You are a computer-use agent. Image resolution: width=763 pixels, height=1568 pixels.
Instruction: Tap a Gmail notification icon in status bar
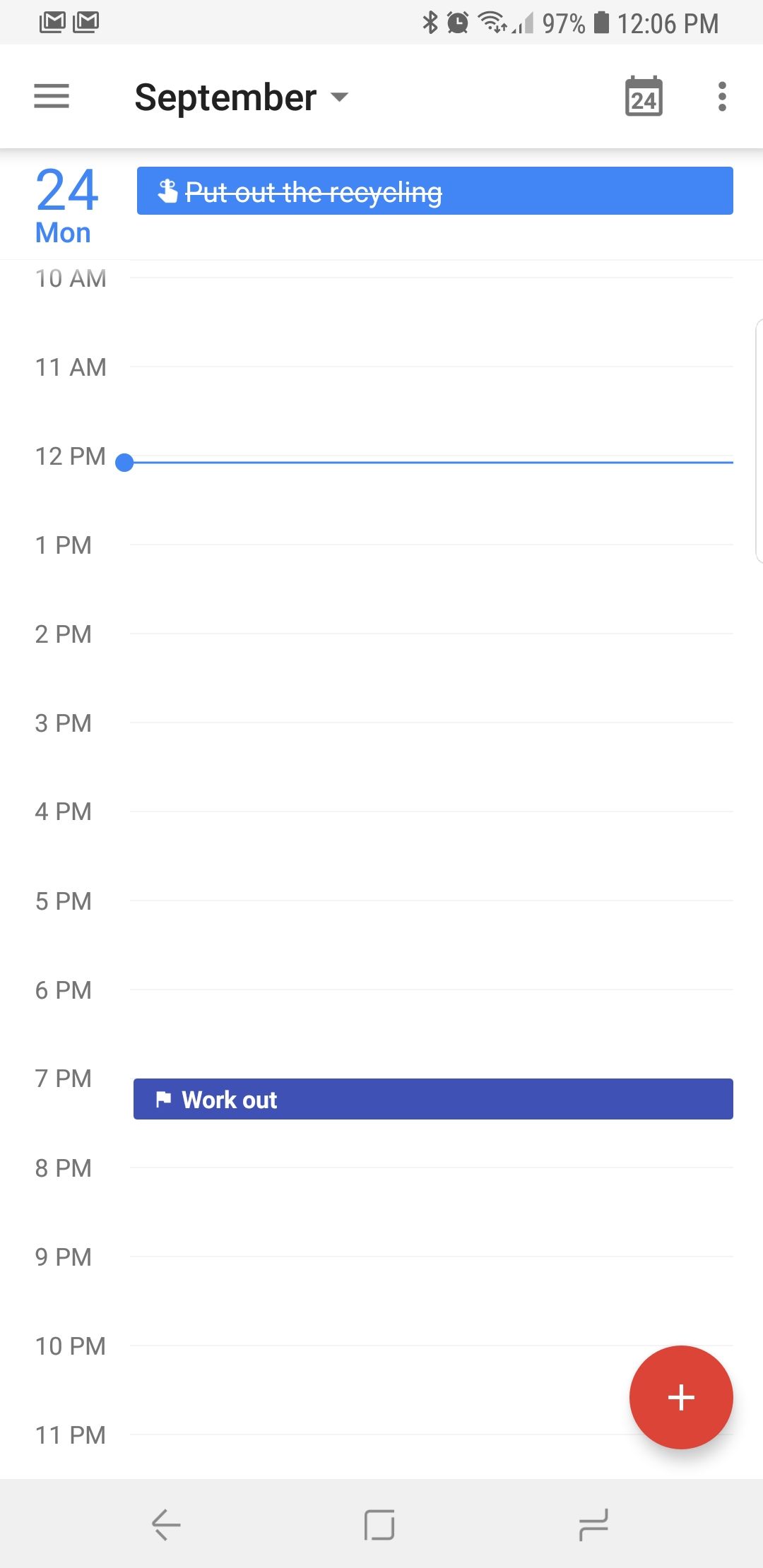pyautogui.click(x=52, y=22)
